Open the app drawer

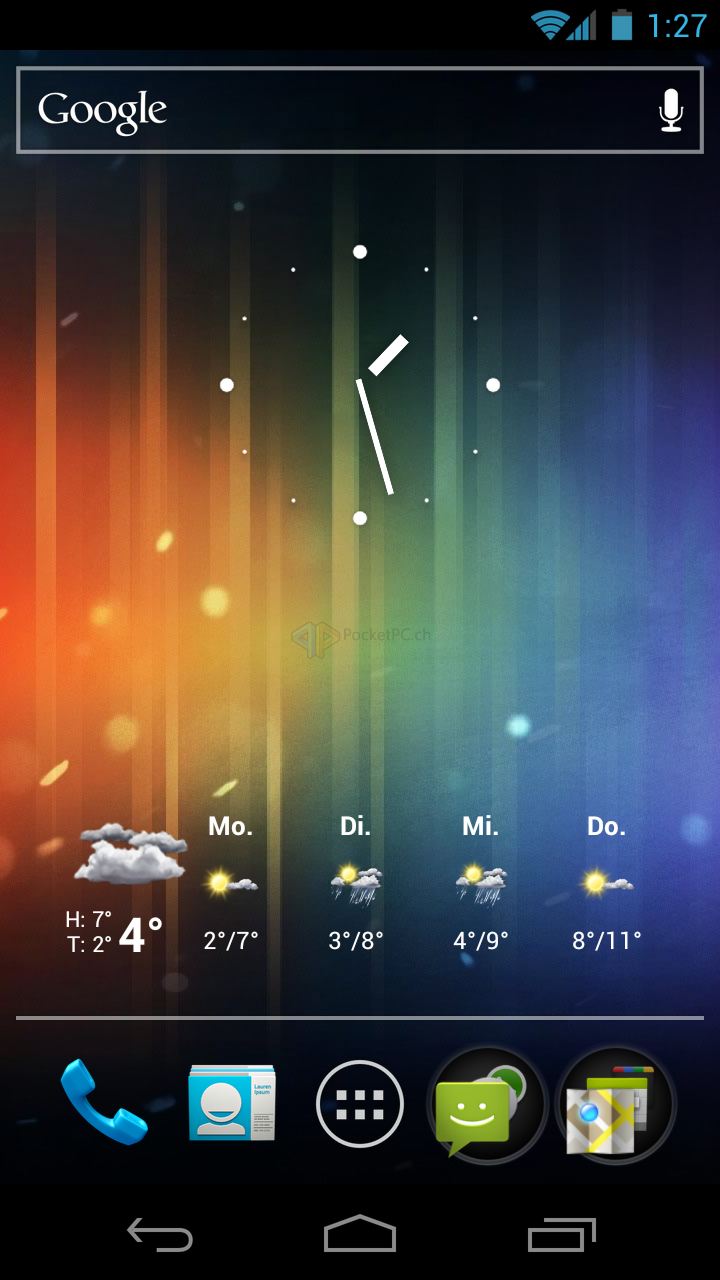pos(360,1104)
